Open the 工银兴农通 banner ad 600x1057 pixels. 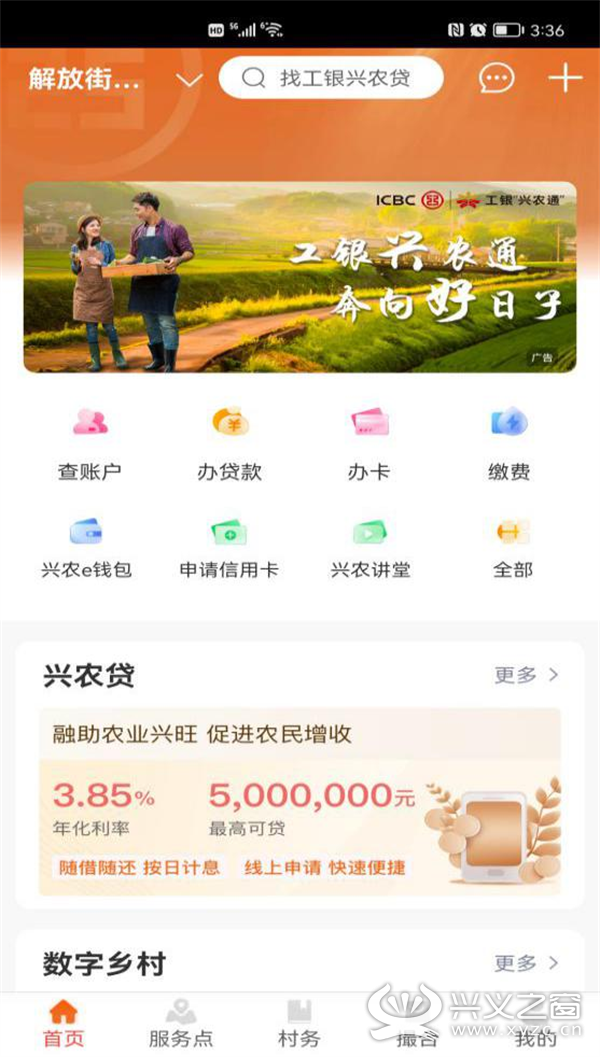click(x=300, y=277)
